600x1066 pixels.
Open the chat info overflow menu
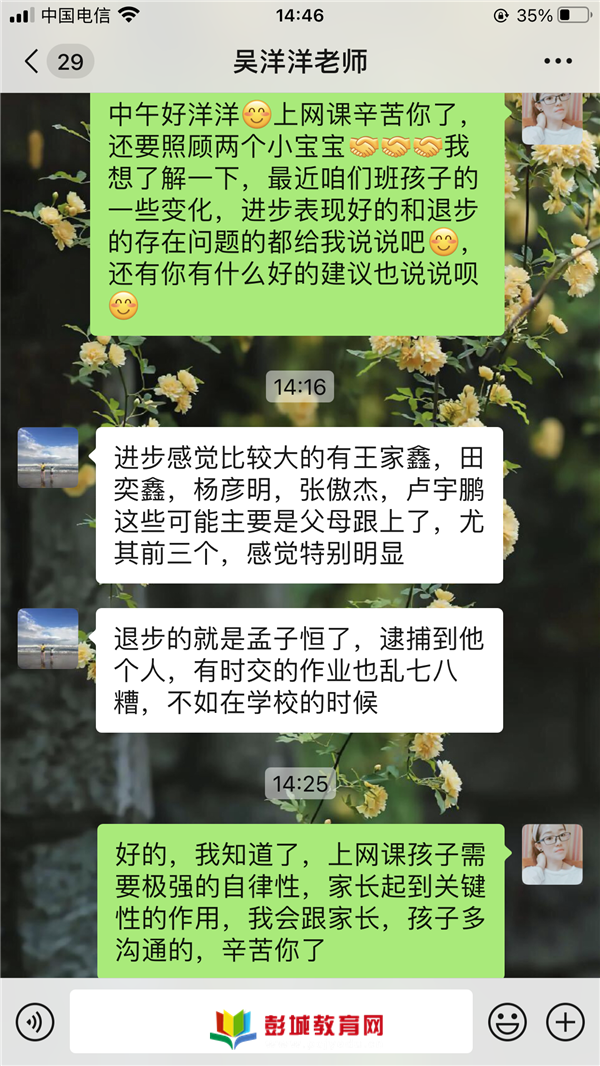558,62
